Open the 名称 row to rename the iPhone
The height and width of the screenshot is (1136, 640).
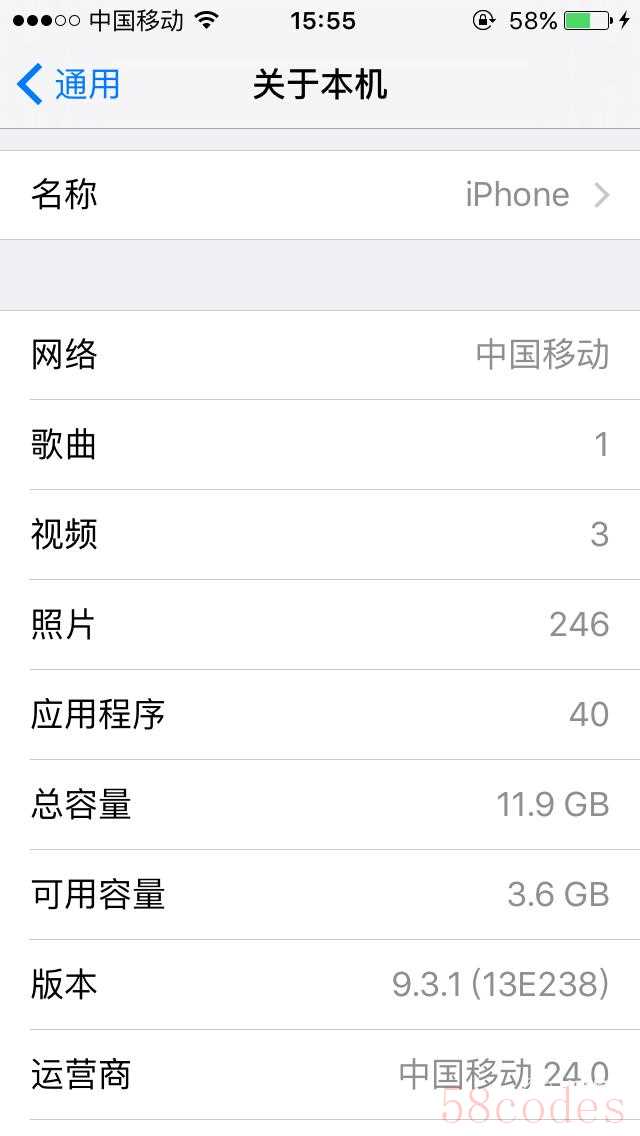[x=320, y=195]
